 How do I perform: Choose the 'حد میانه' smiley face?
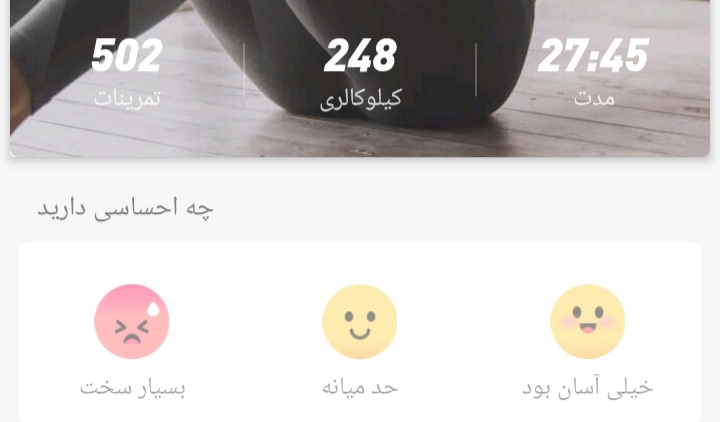[x=360, y=322]
